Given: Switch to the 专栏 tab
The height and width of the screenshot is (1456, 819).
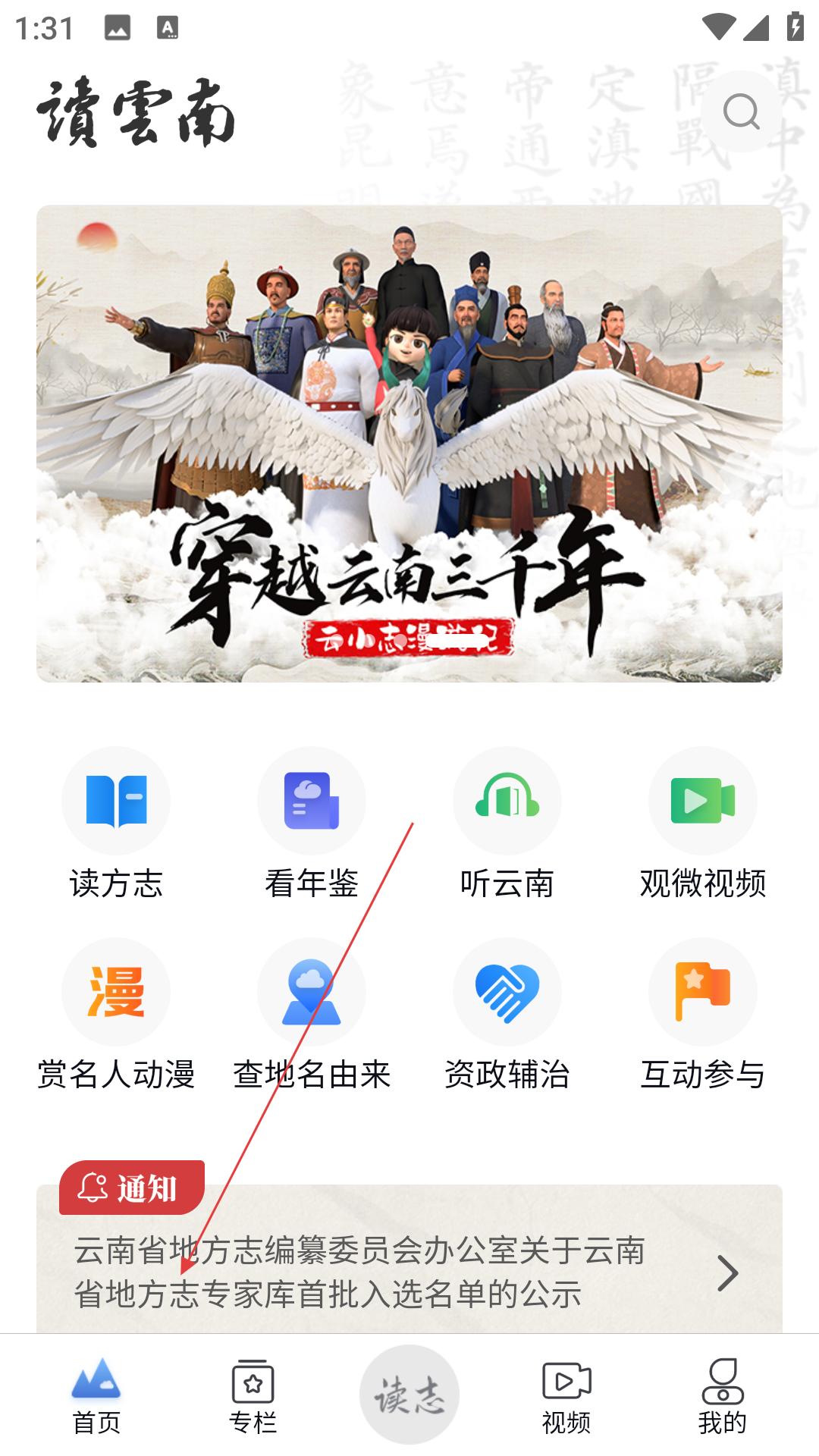Looking at the screenshot, I should tap(253, 1398).
